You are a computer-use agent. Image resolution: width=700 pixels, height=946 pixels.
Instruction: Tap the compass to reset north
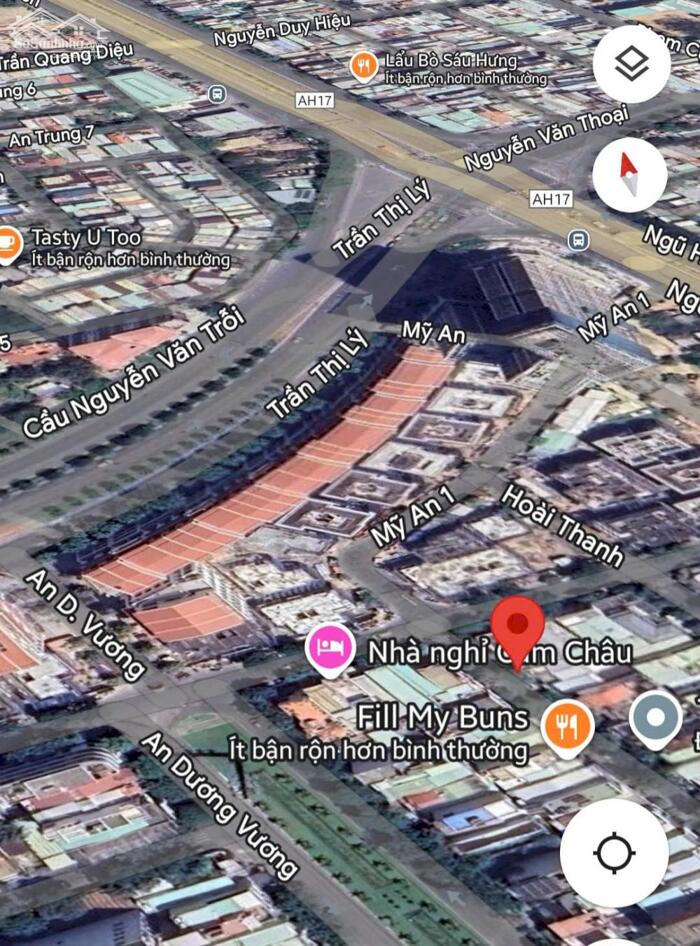[629, 175]
